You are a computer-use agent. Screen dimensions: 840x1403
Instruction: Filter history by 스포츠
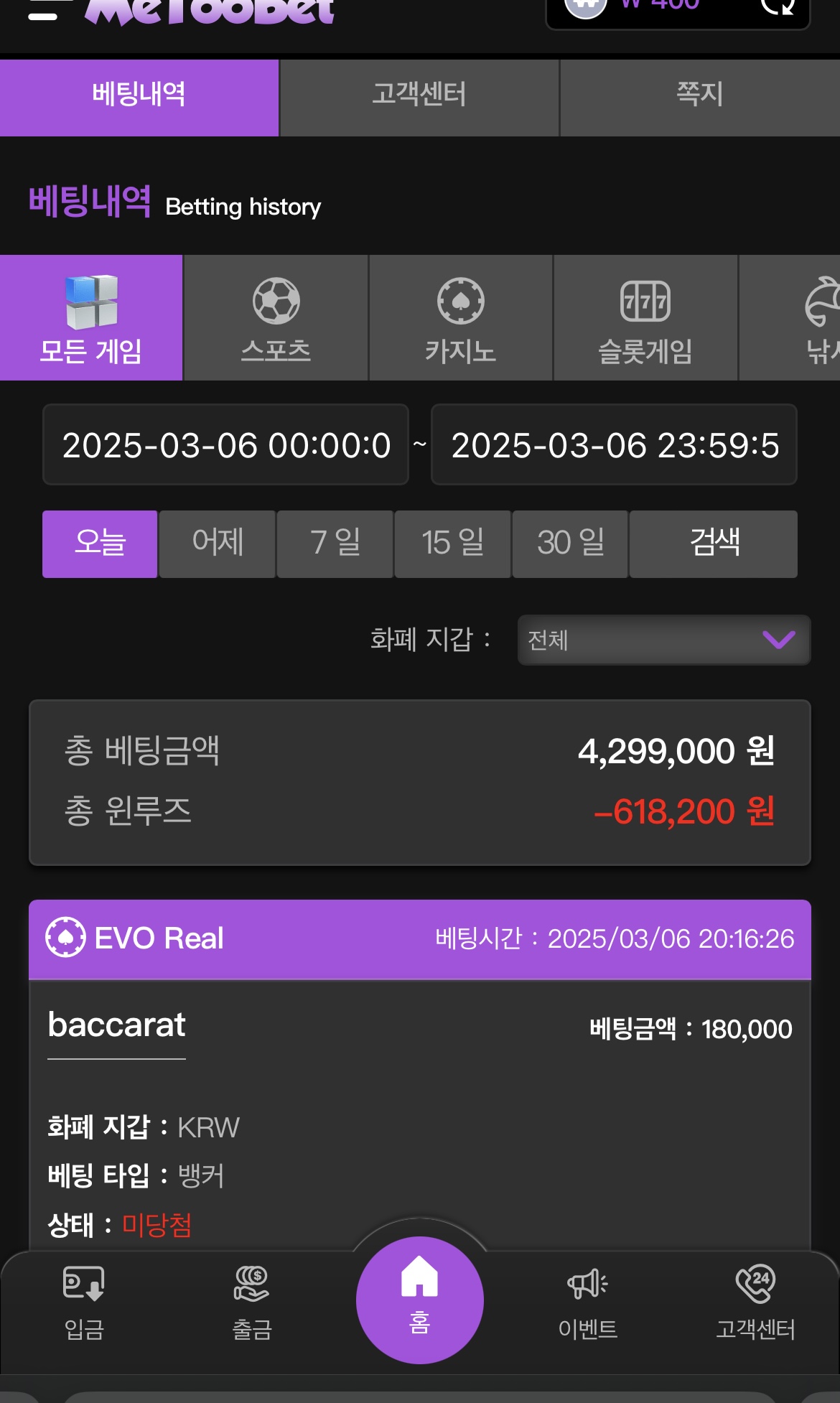[276, 318]
